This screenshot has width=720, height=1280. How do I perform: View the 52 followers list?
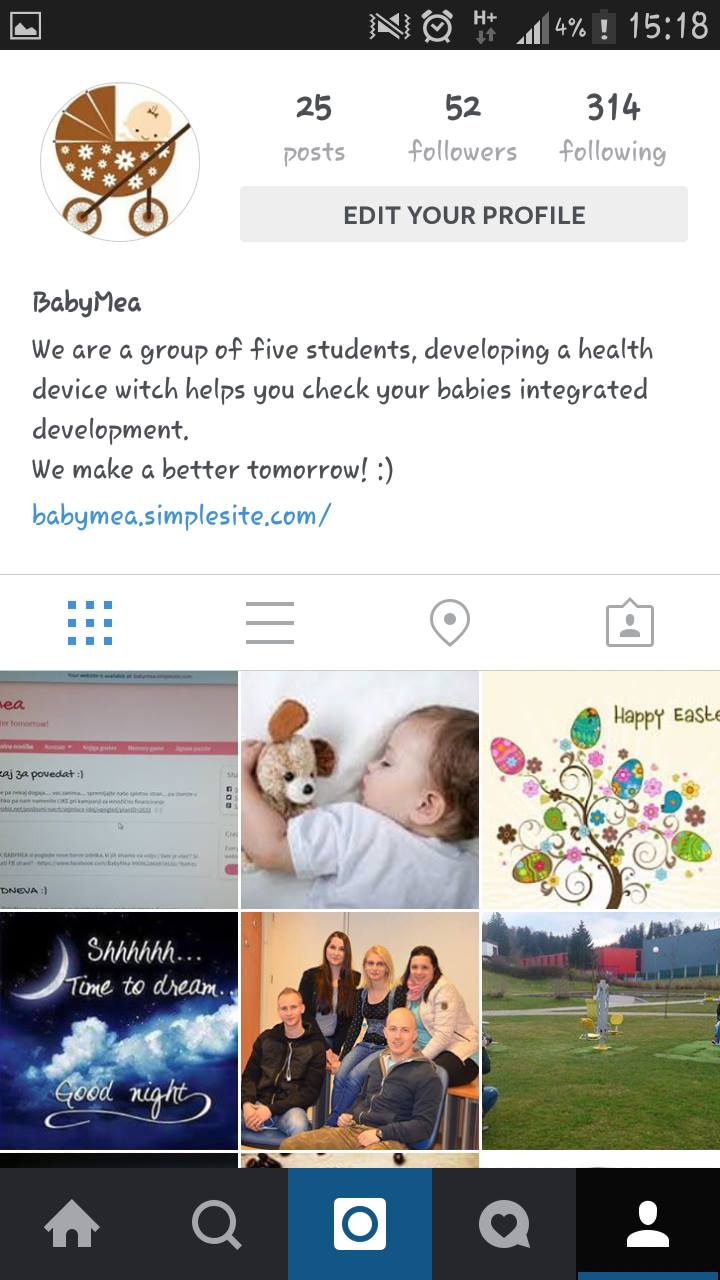462,128
